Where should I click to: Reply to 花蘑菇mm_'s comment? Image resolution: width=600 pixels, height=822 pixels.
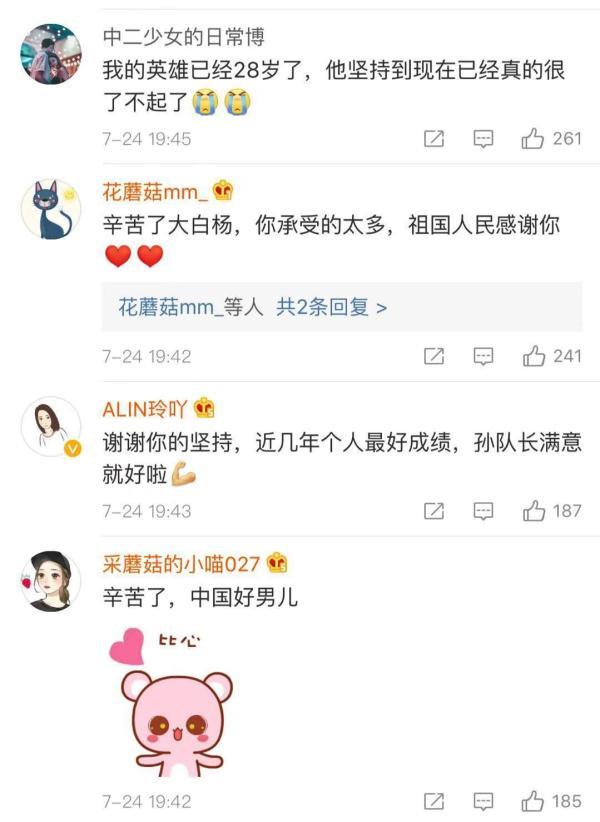(483, 356)
